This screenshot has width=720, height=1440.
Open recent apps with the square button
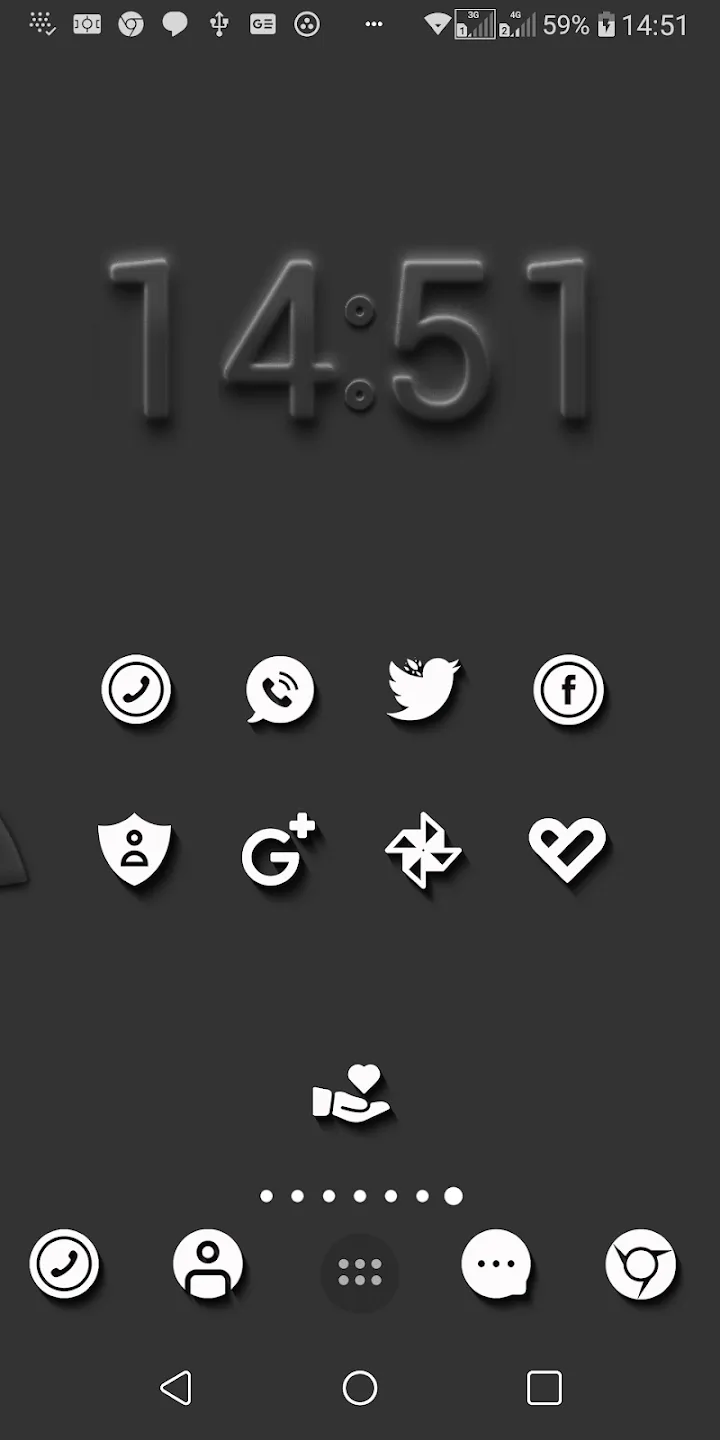(544, 1388)
